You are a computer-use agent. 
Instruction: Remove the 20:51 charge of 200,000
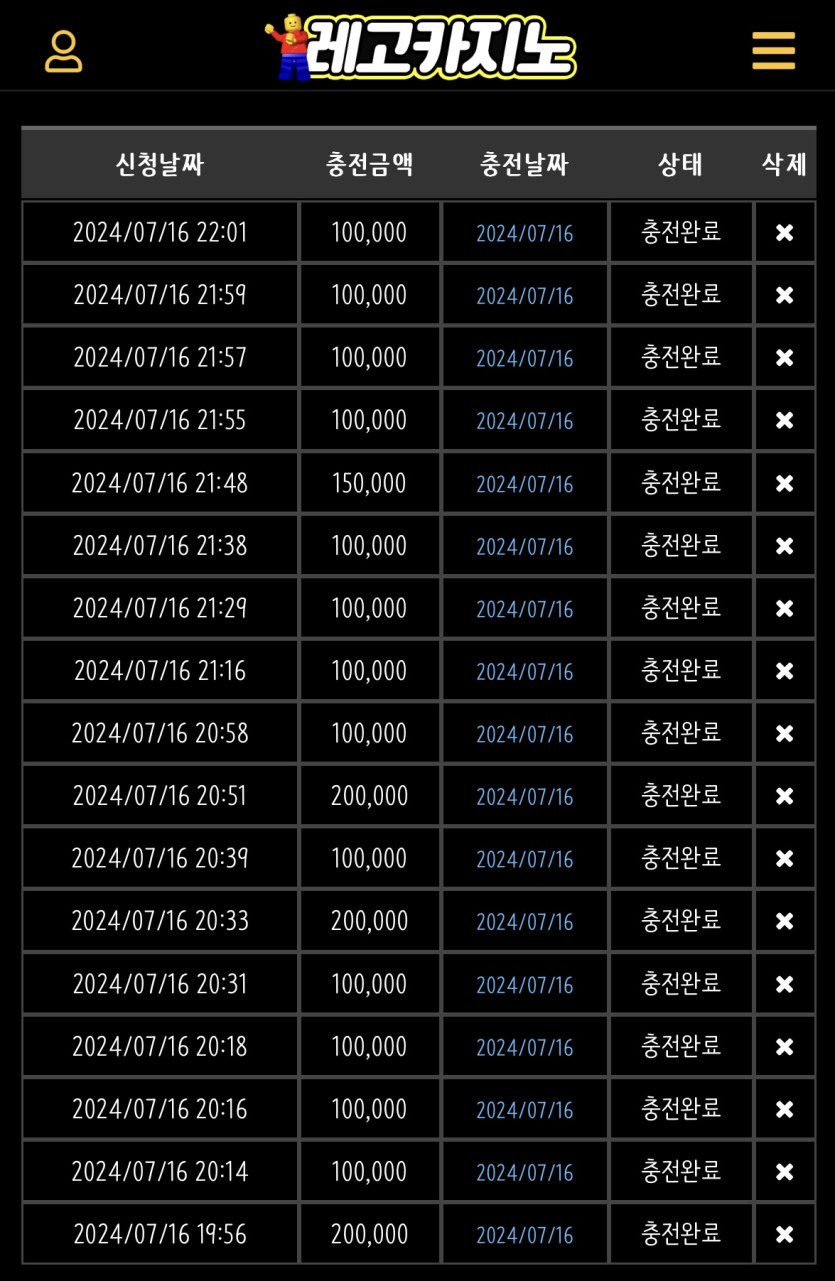point(785,797)
